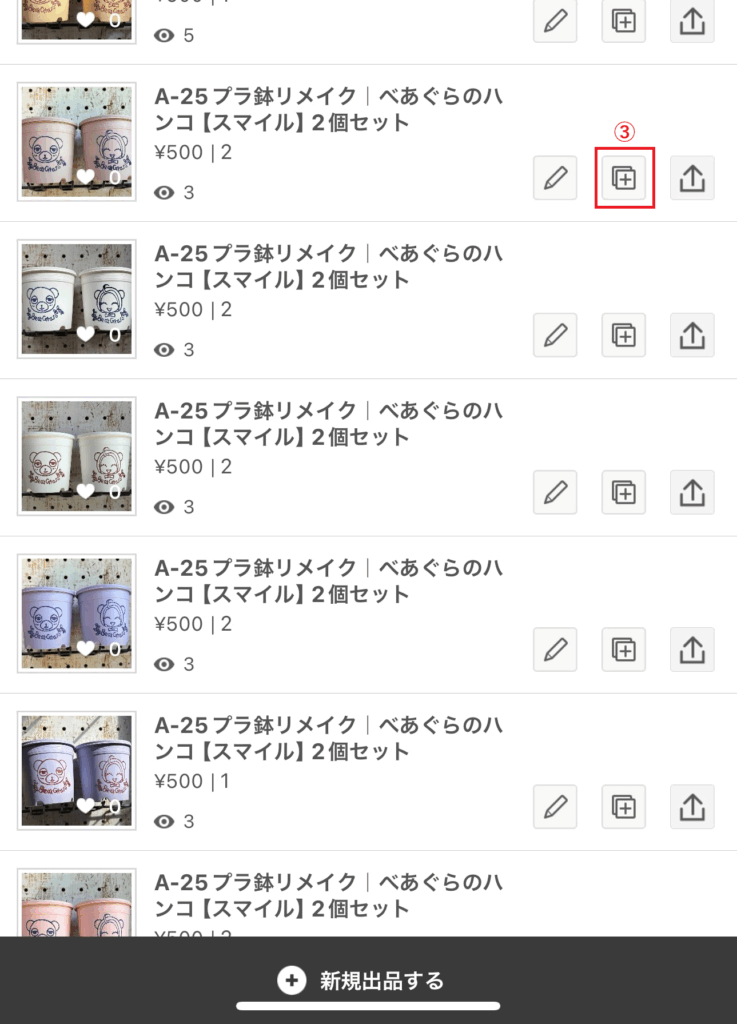The height and width of the screenshot is (1024, 737).
Task: Edit the listing priced ¥500 | 1
Action: click(x=555, y=807)
